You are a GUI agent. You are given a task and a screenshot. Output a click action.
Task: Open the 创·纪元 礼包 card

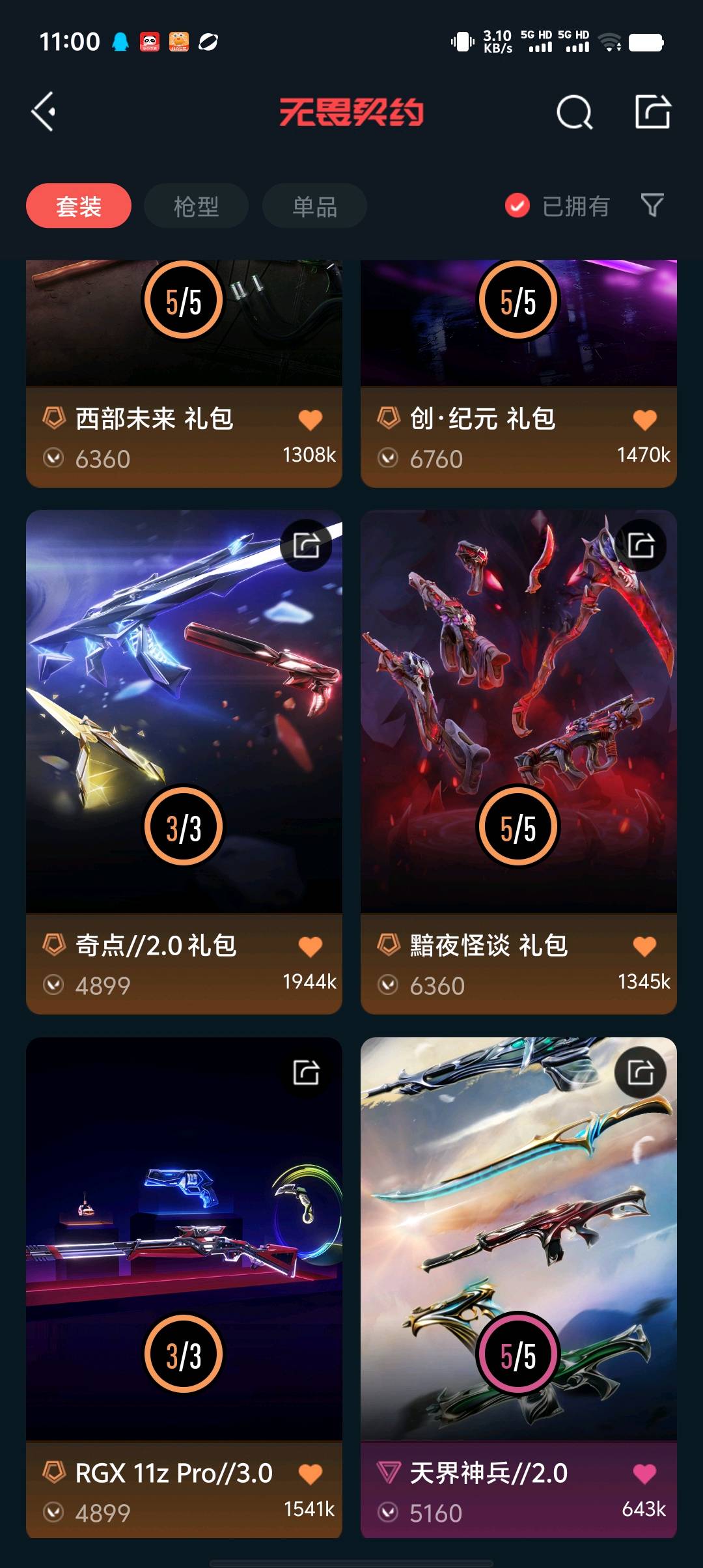(x=518, y=339)
